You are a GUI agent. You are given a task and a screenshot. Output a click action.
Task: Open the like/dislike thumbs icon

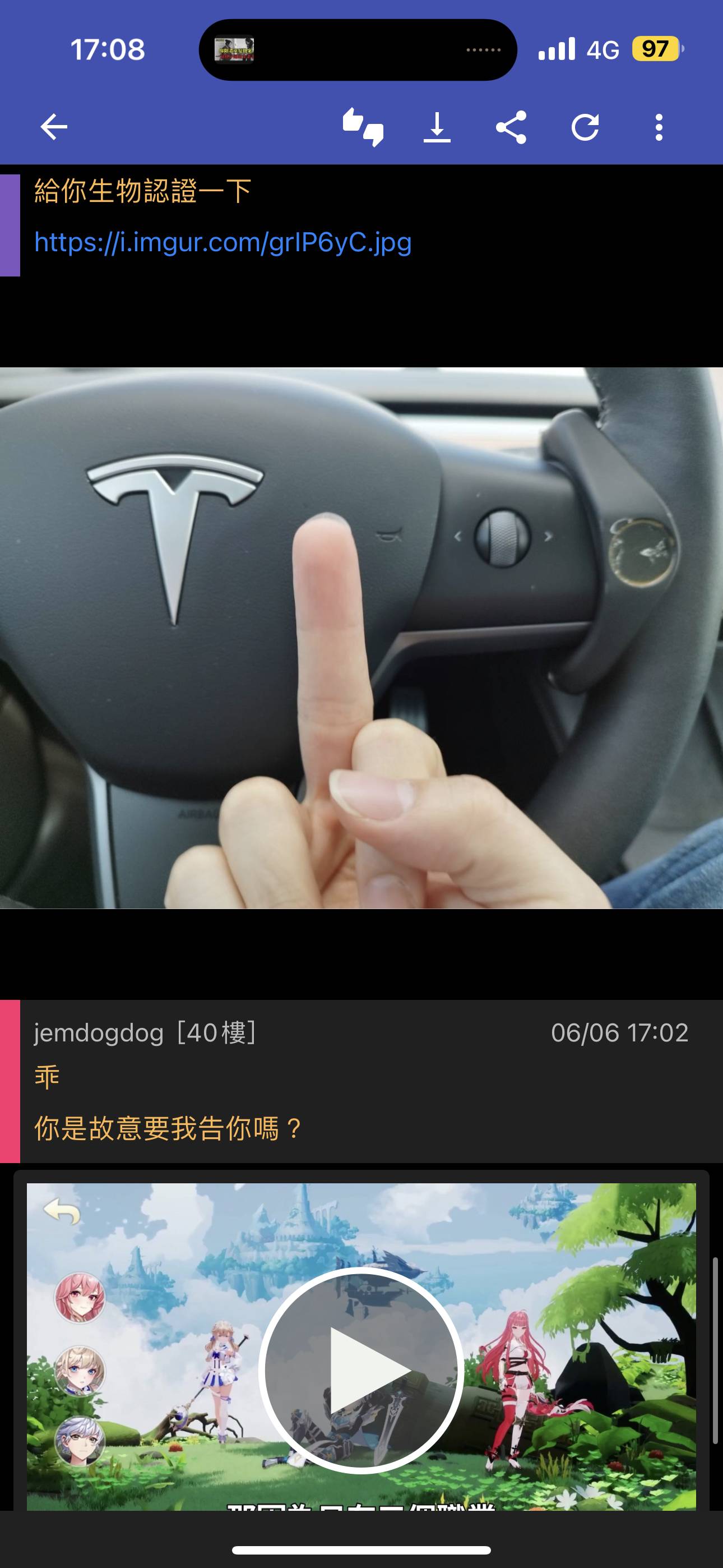tap(363, 127)
